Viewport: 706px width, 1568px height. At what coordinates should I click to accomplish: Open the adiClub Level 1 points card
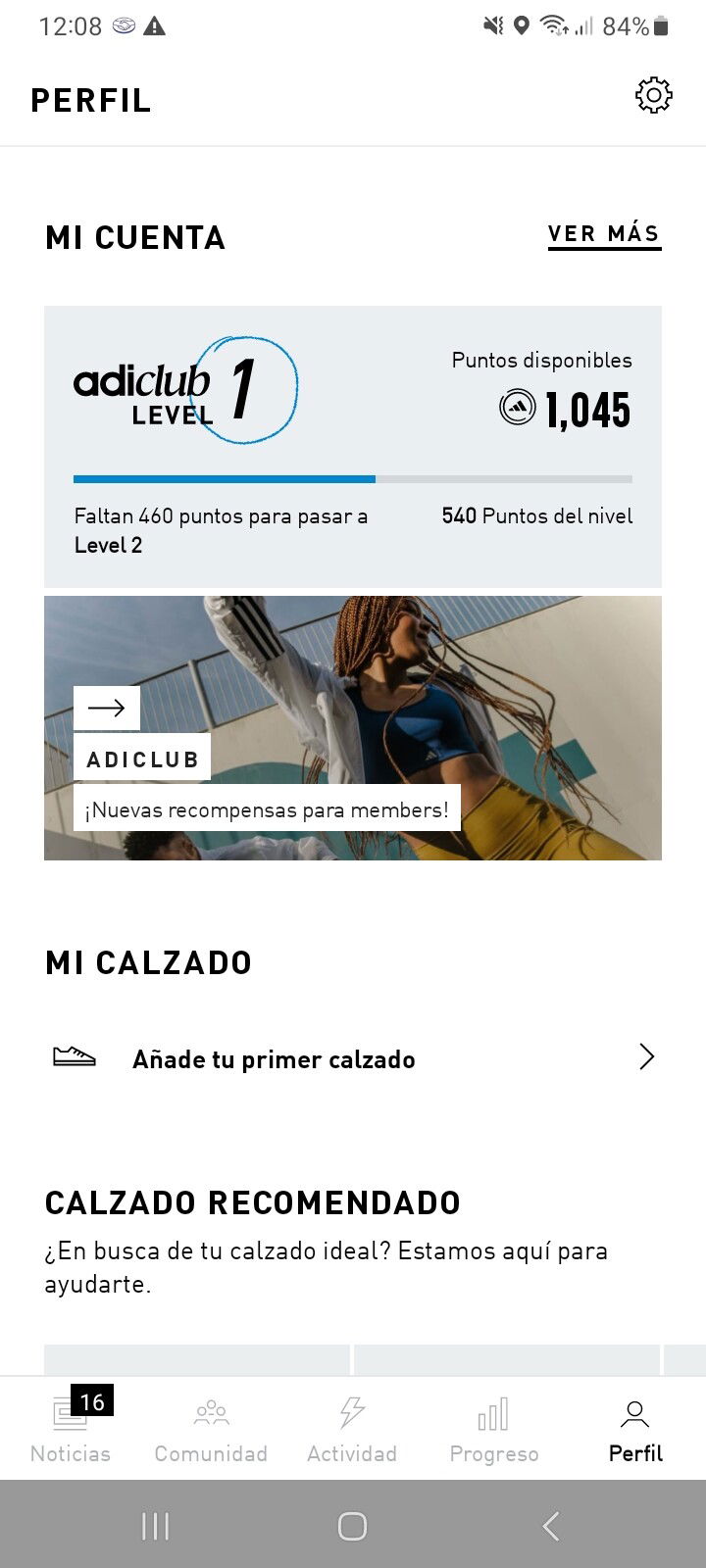point(353,447)
